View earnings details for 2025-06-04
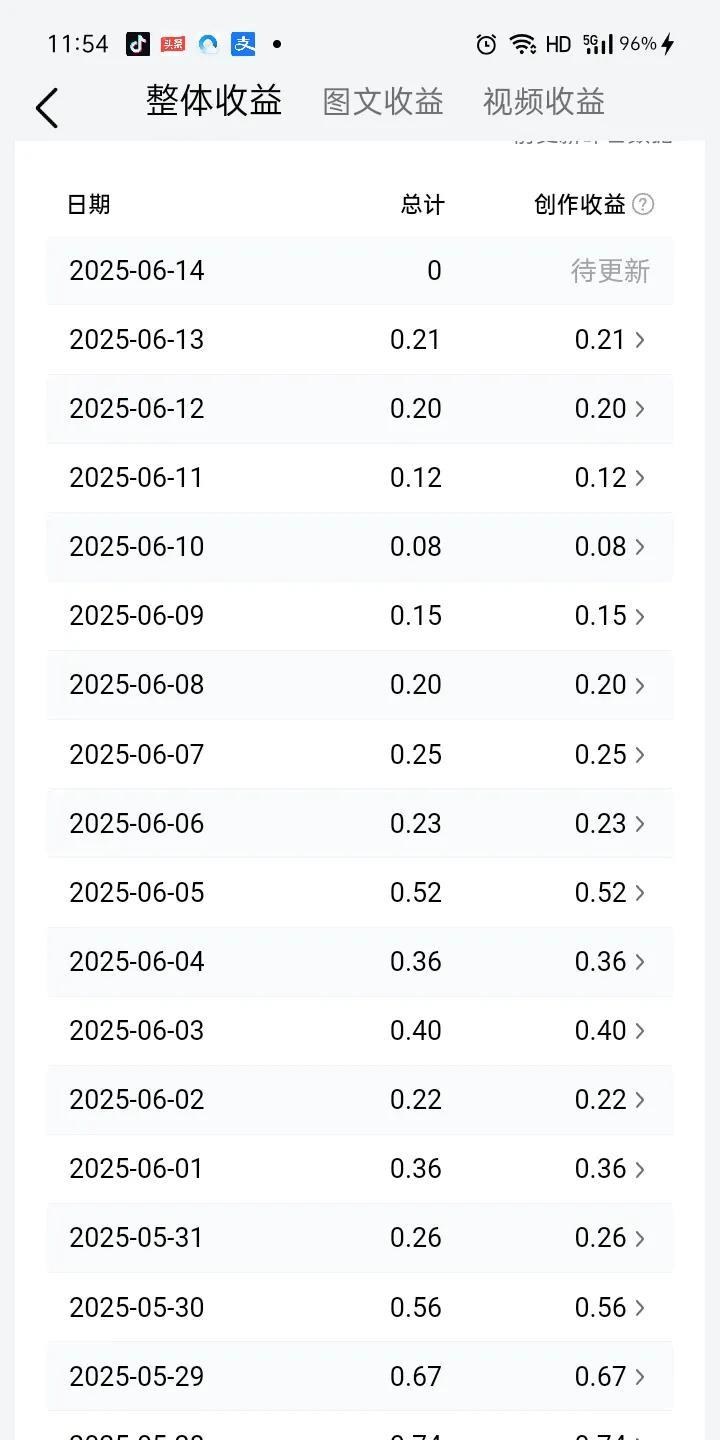The height and width of the screenshot is (1440, 720). (x=360, y=962)
